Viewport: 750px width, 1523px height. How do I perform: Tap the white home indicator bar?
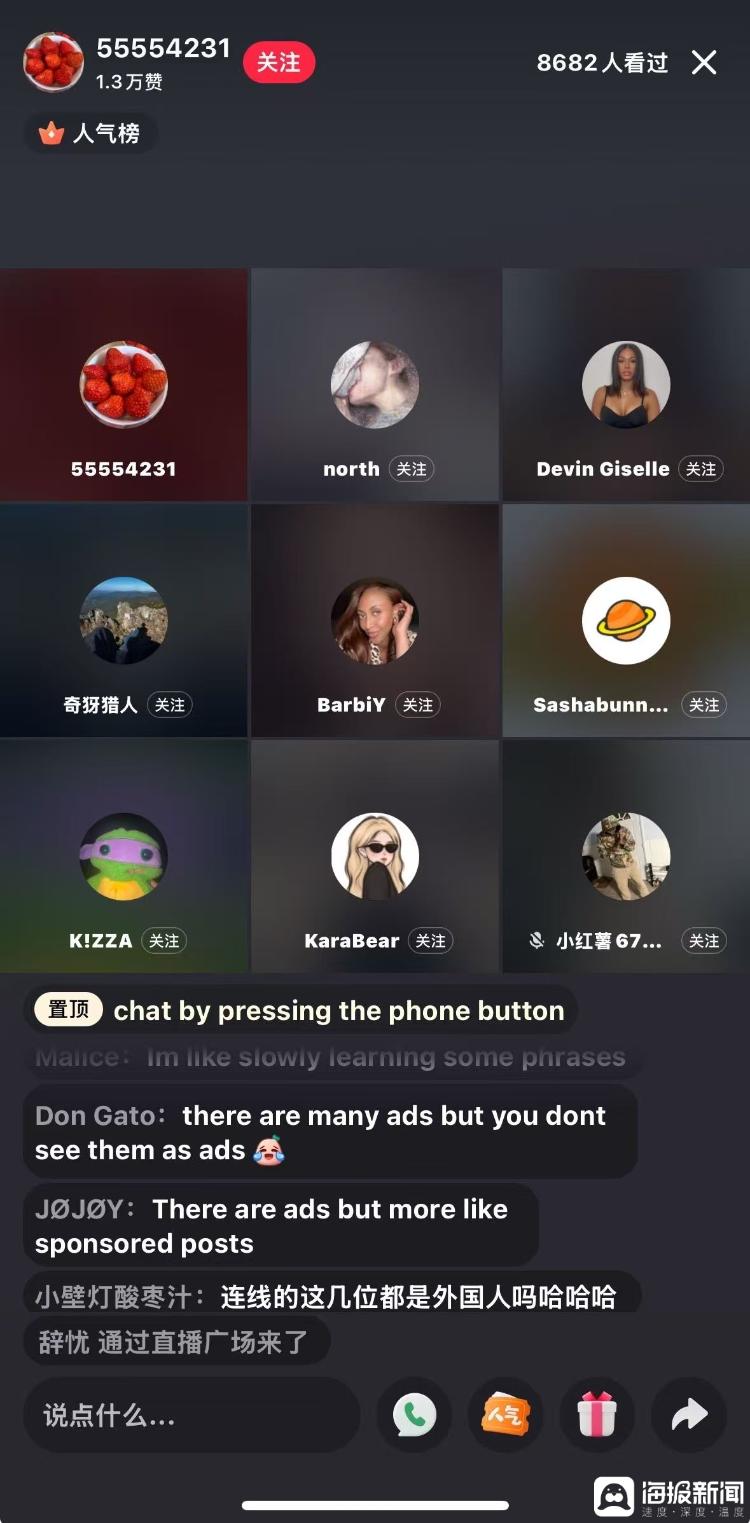pos(375,1499)
